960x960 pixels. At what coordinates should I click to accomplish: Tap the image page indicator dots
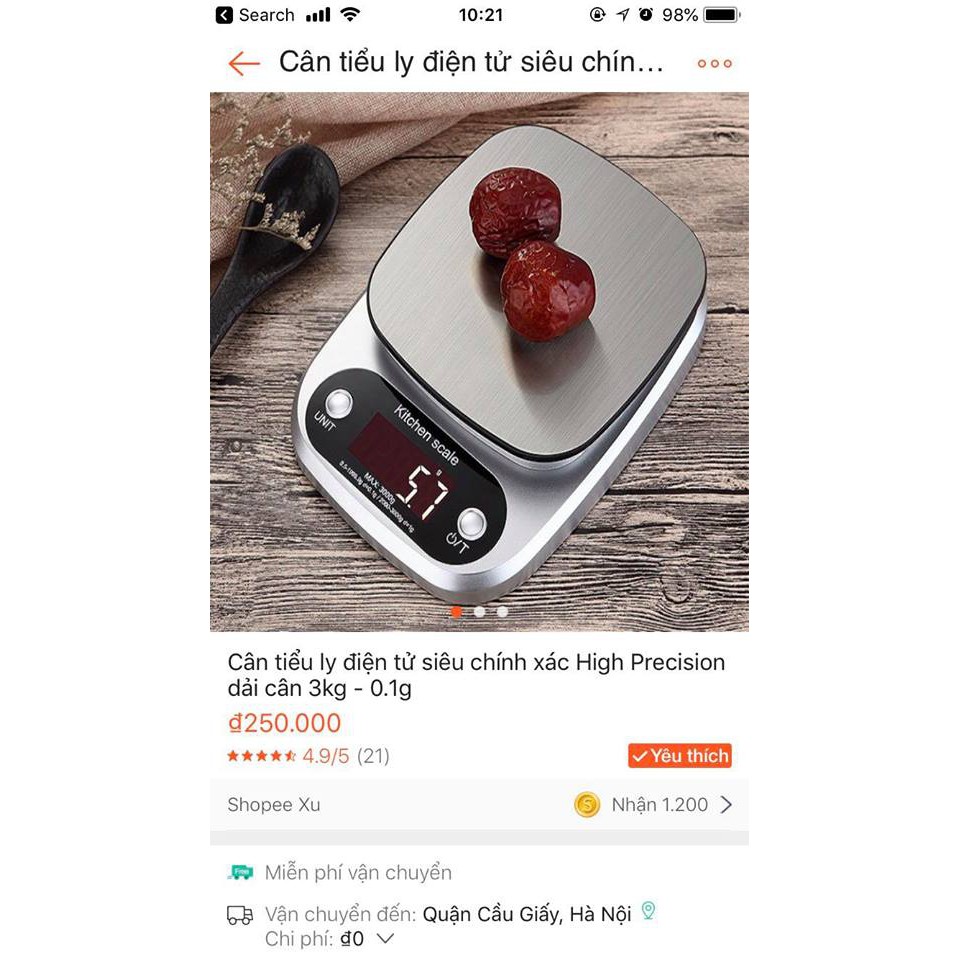(x=479, y=611)
